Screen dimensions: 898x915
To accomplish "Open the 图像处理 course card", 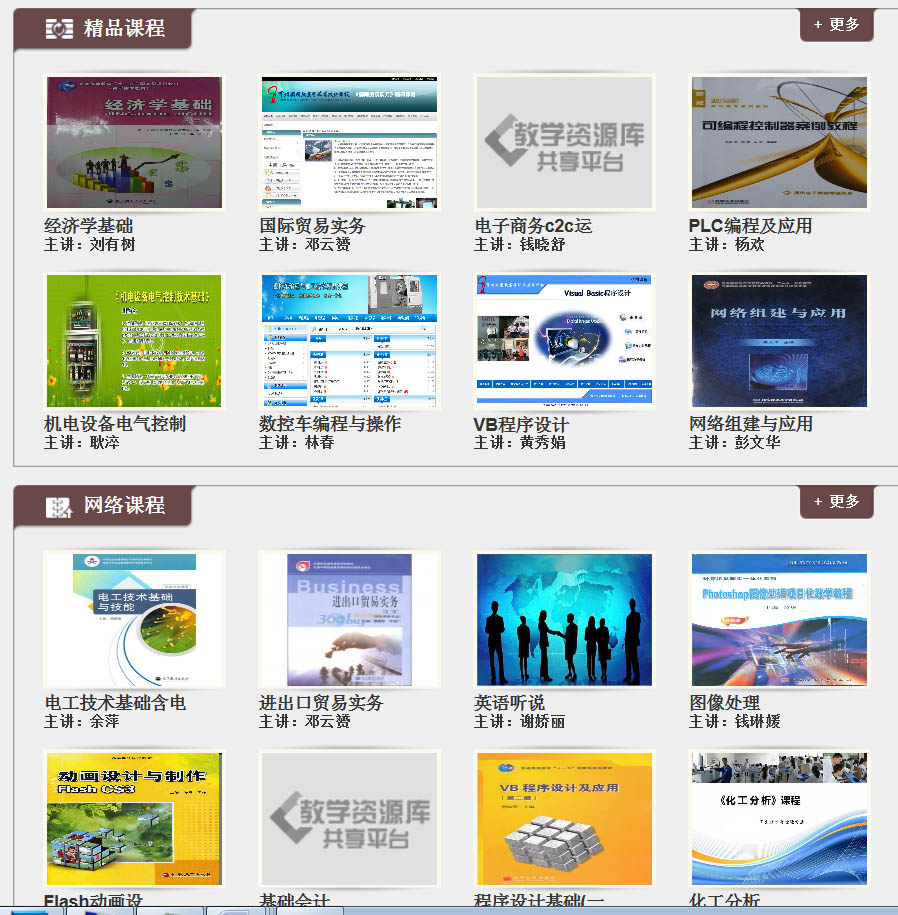I will (779, 619).
